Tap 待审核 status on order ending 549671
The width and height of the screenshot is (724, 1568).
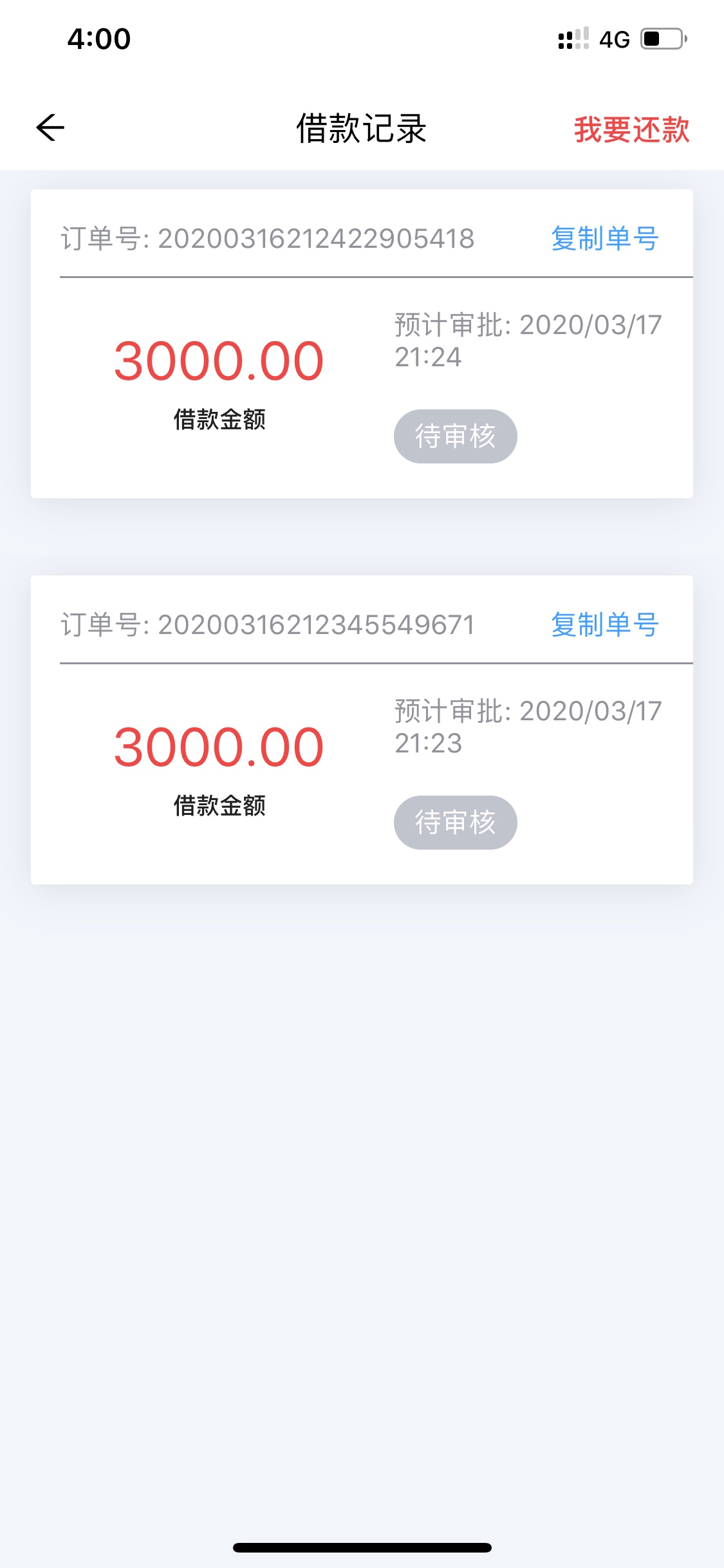click(455, 823)
